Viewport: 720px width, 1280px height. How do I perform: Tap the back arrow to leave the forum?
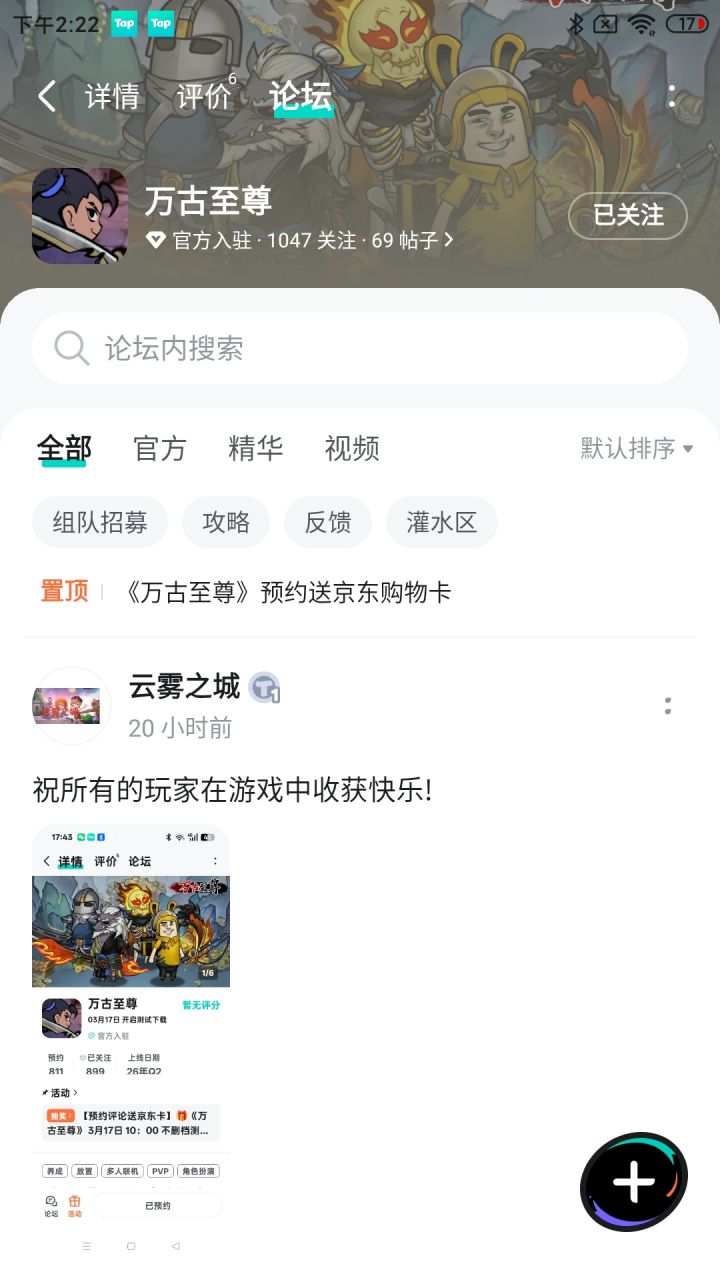[45, 95]
